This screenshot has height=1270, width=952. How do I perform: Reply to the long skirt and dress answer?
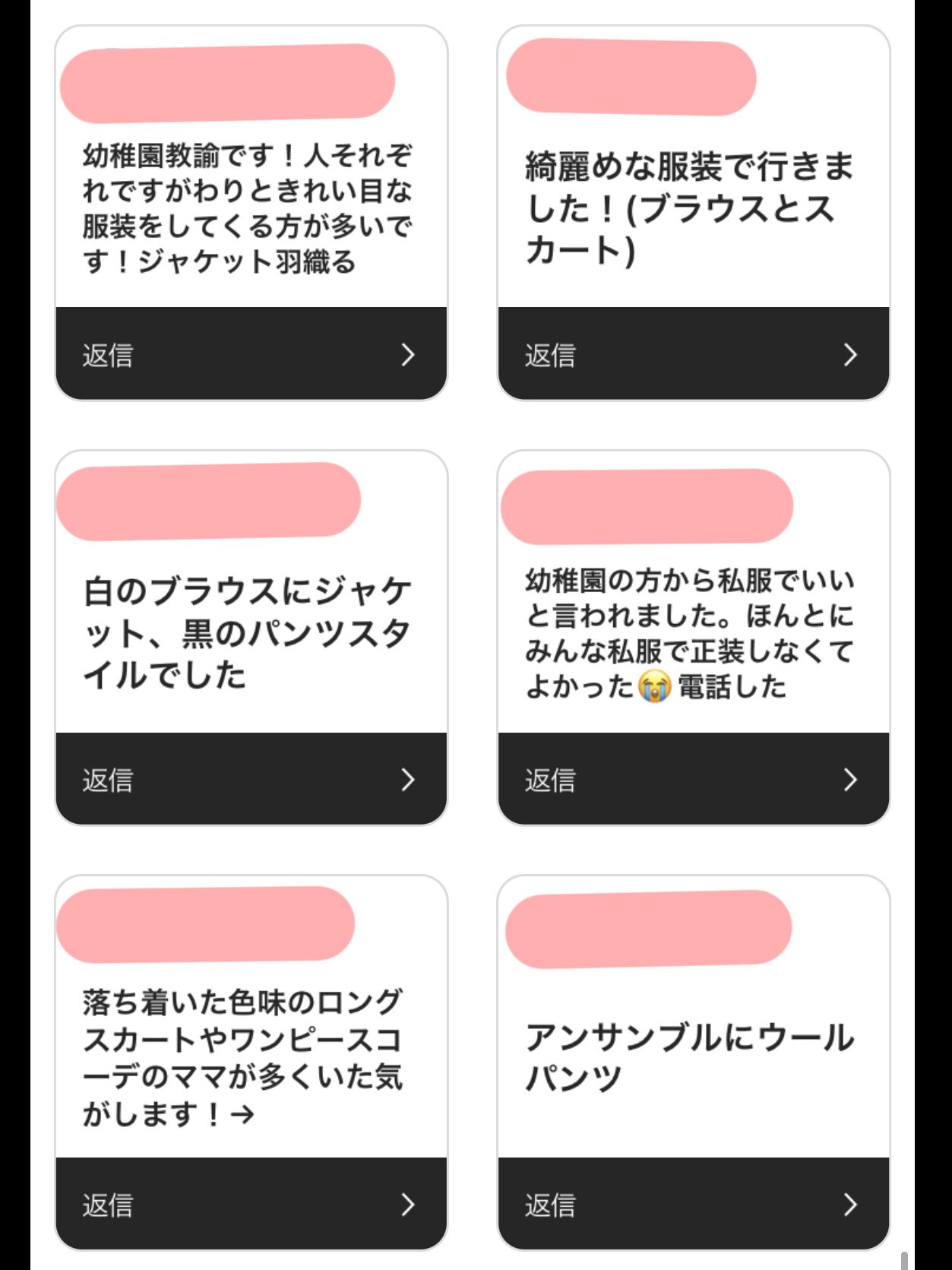251,1204
